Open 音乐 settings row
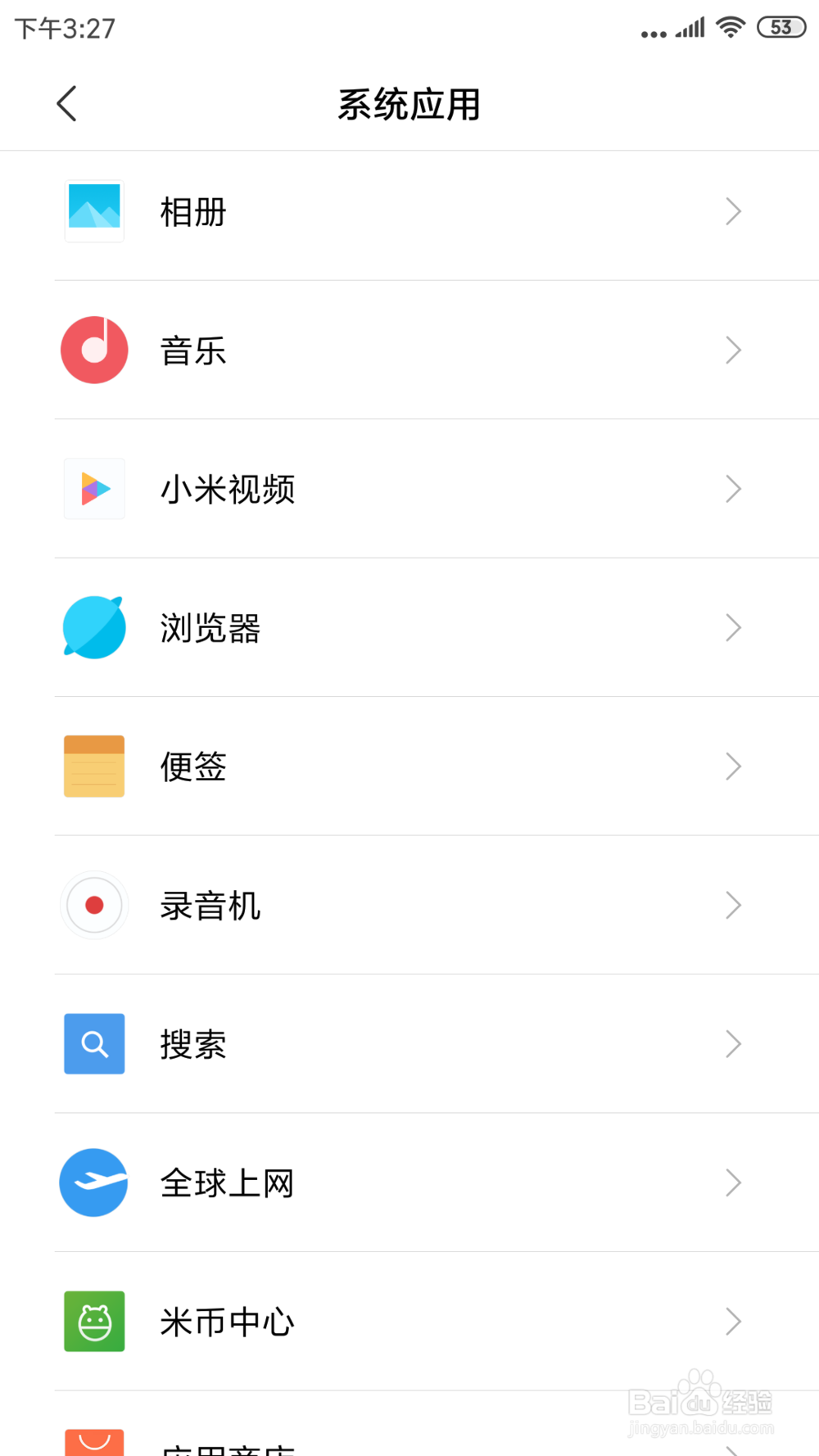 tap(409, 350)
